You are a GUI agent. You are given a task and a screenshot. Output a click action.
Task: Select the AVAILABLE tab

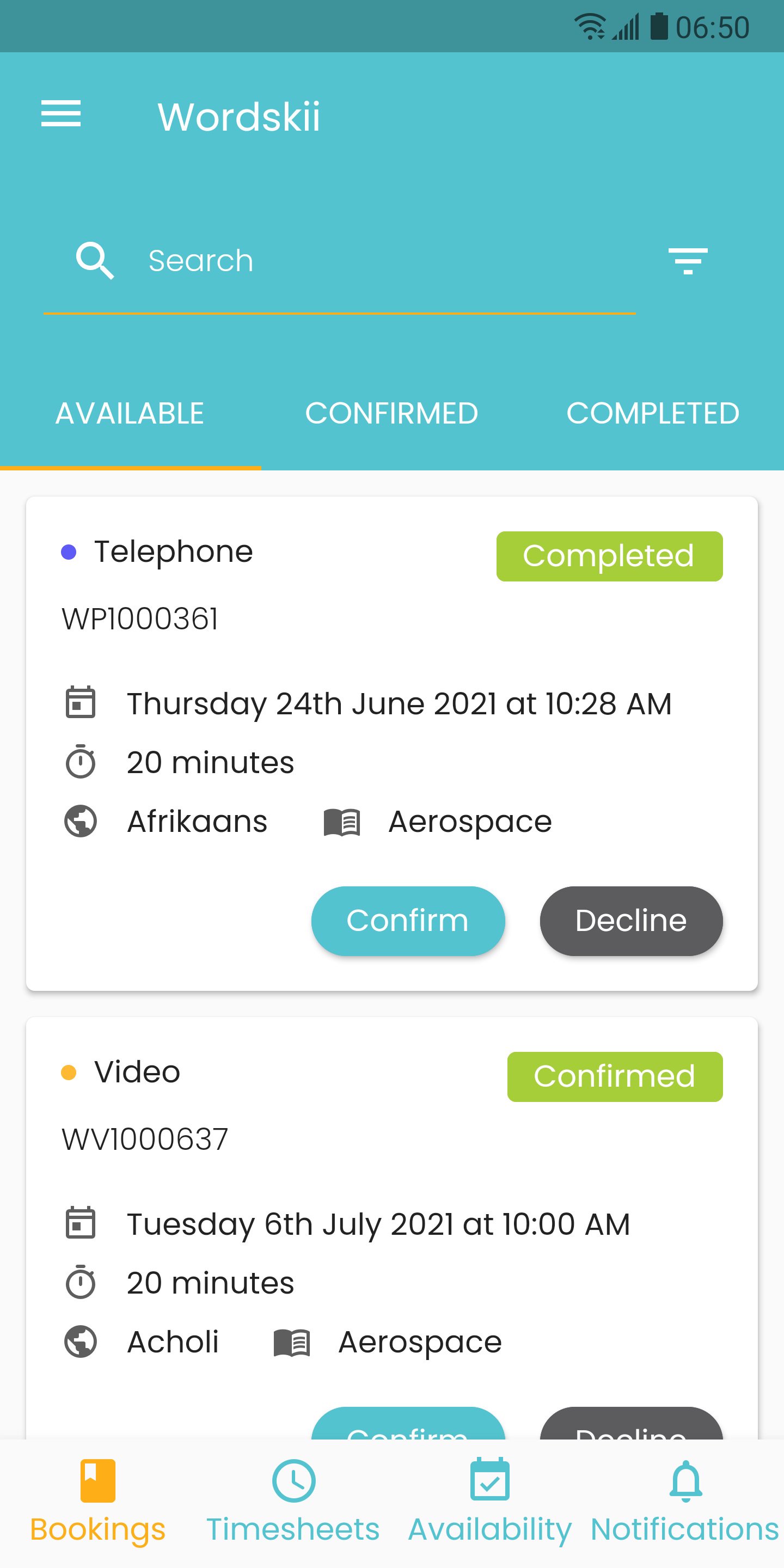click(x=130, y=412)
